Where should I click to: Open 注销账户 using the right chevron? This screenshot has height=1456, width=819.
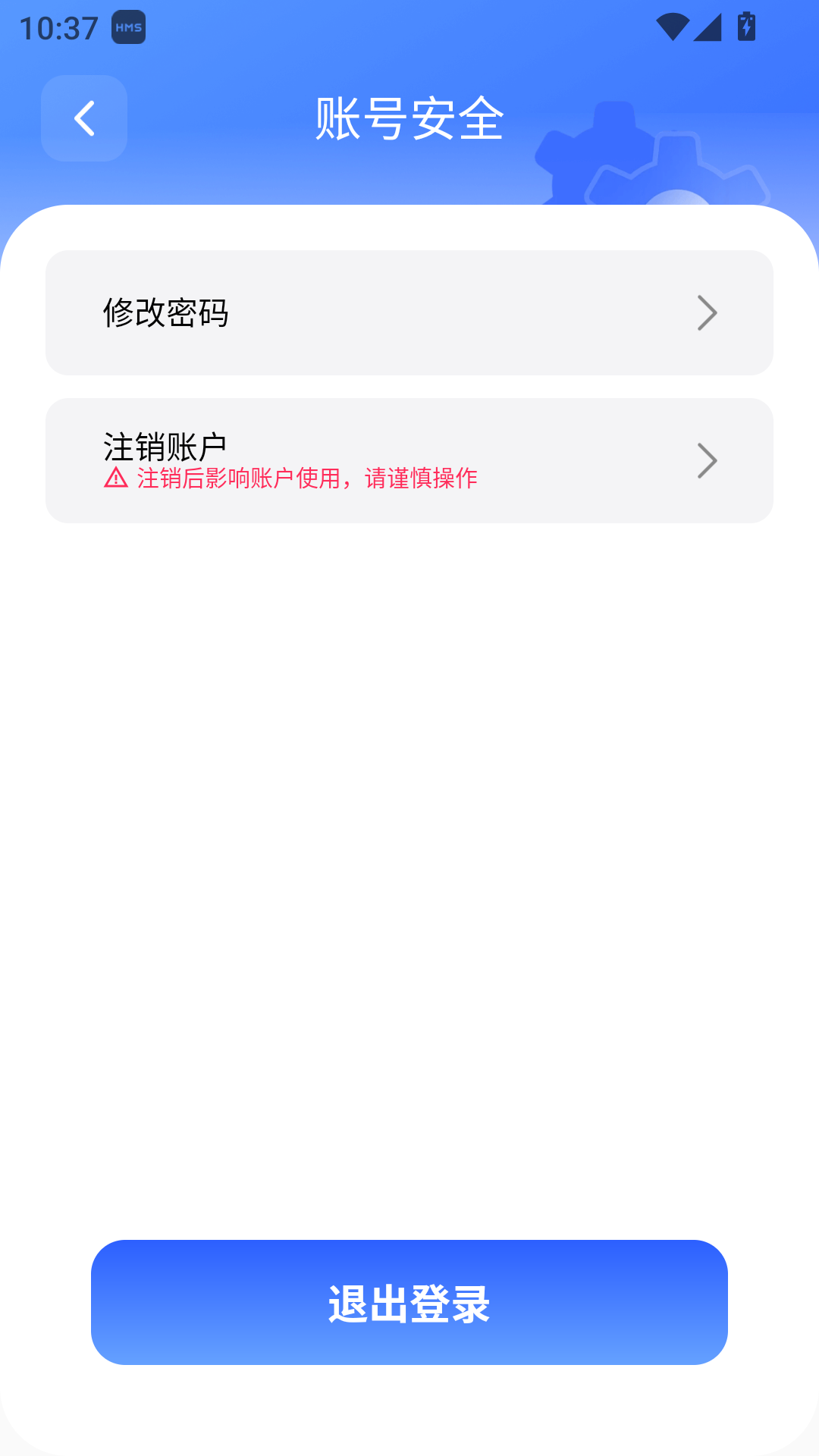point(708,459)
